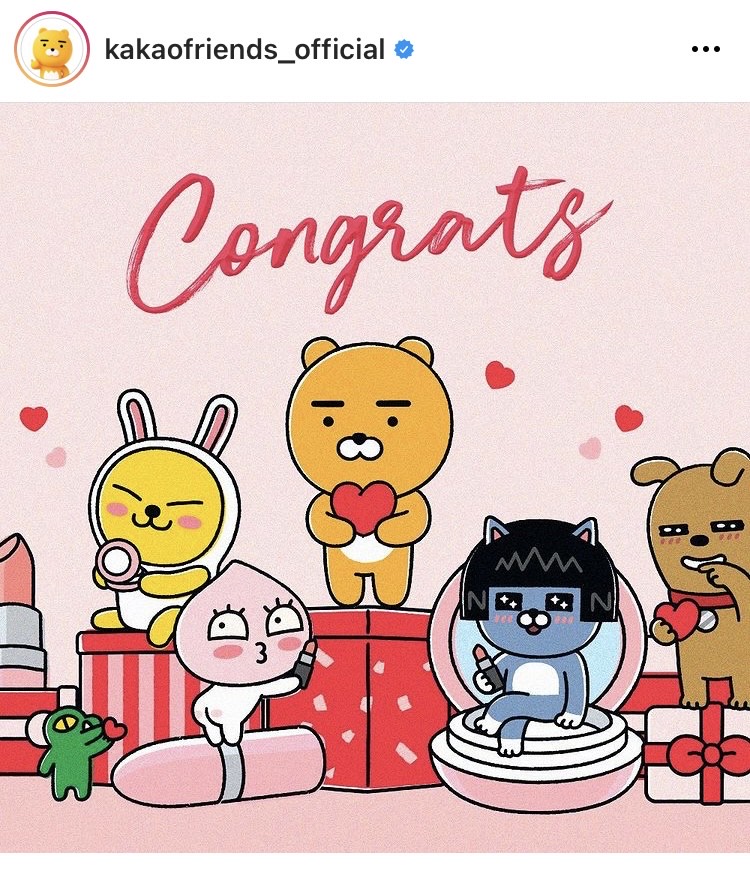Open the kakaofriends_official username link
Viewport: 750px width, 870px height.
244,50
